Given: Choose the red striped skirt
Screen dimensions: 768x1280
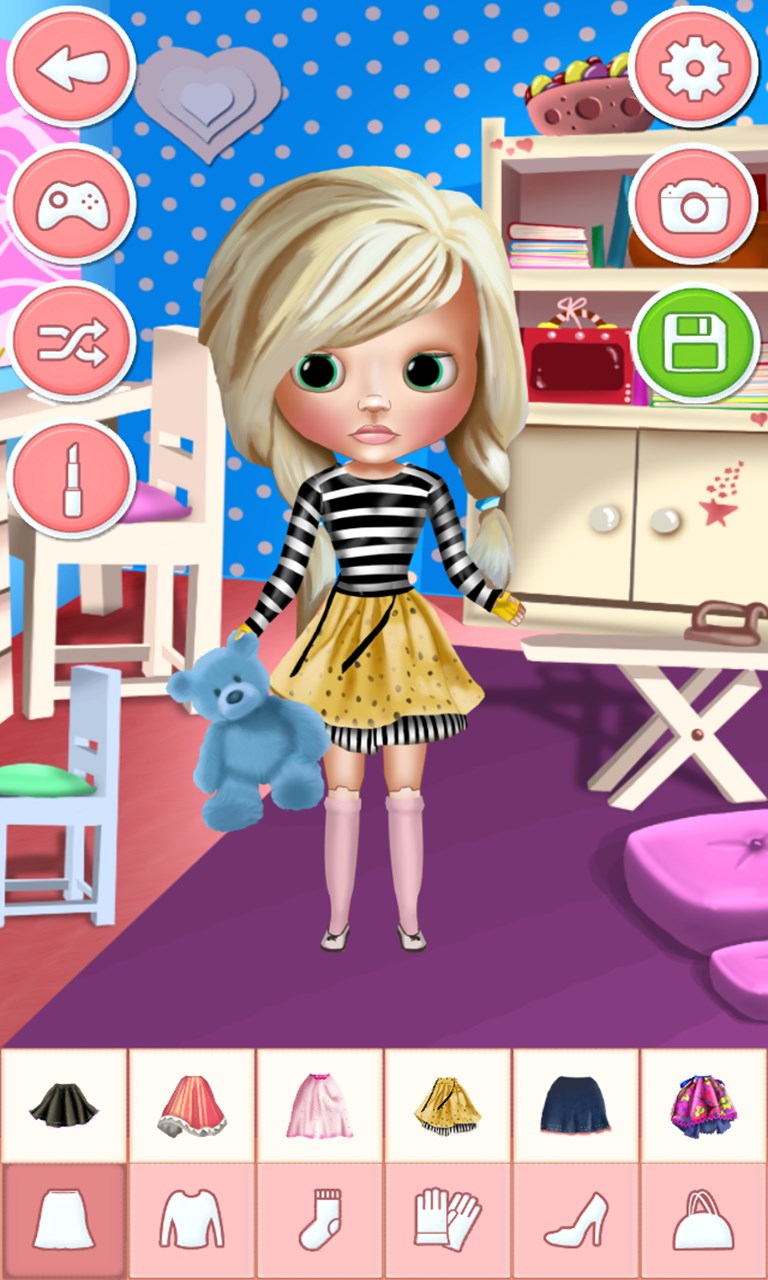Looking at the screenshot, I should 192,1106.
